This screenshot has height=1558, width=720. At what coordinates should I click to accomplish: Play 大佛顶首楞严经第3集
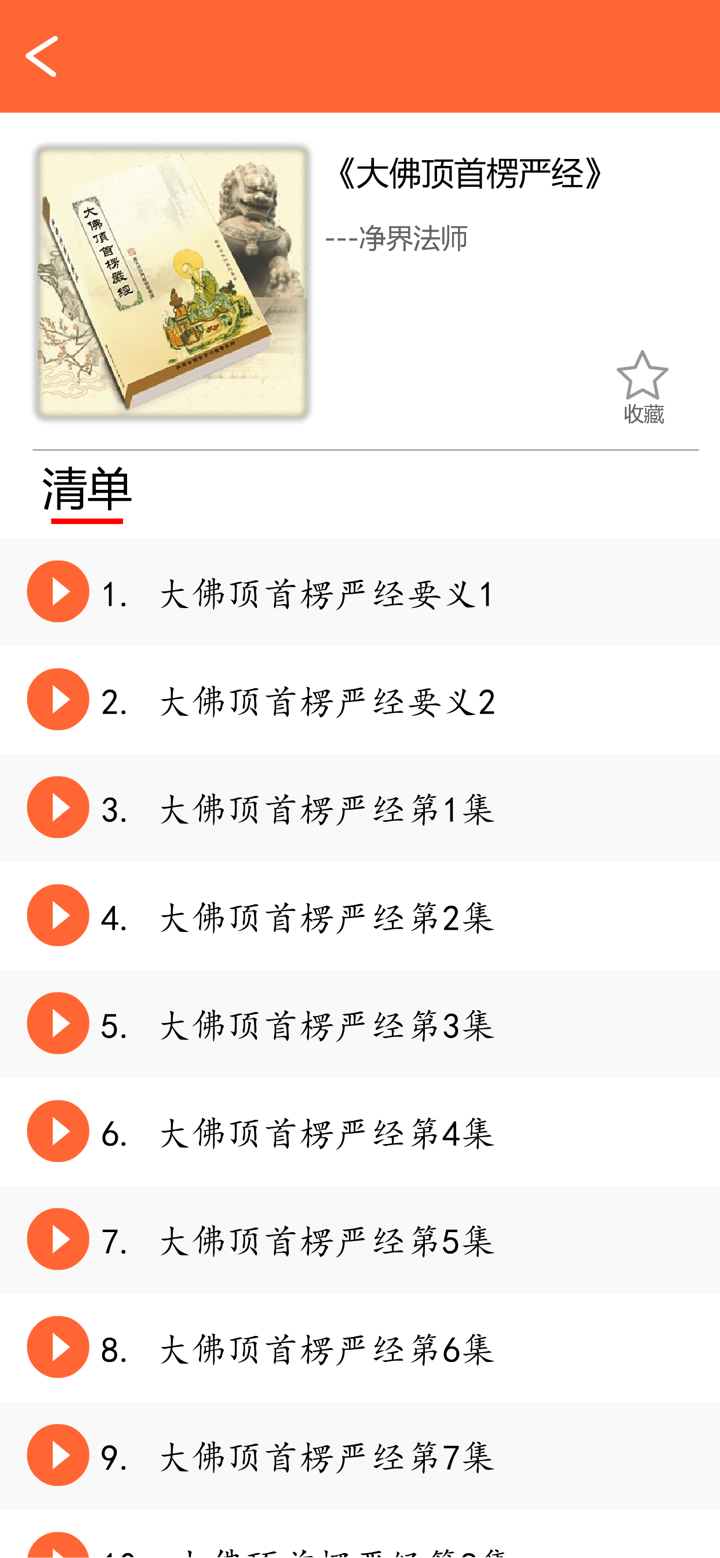(57, 1023)
